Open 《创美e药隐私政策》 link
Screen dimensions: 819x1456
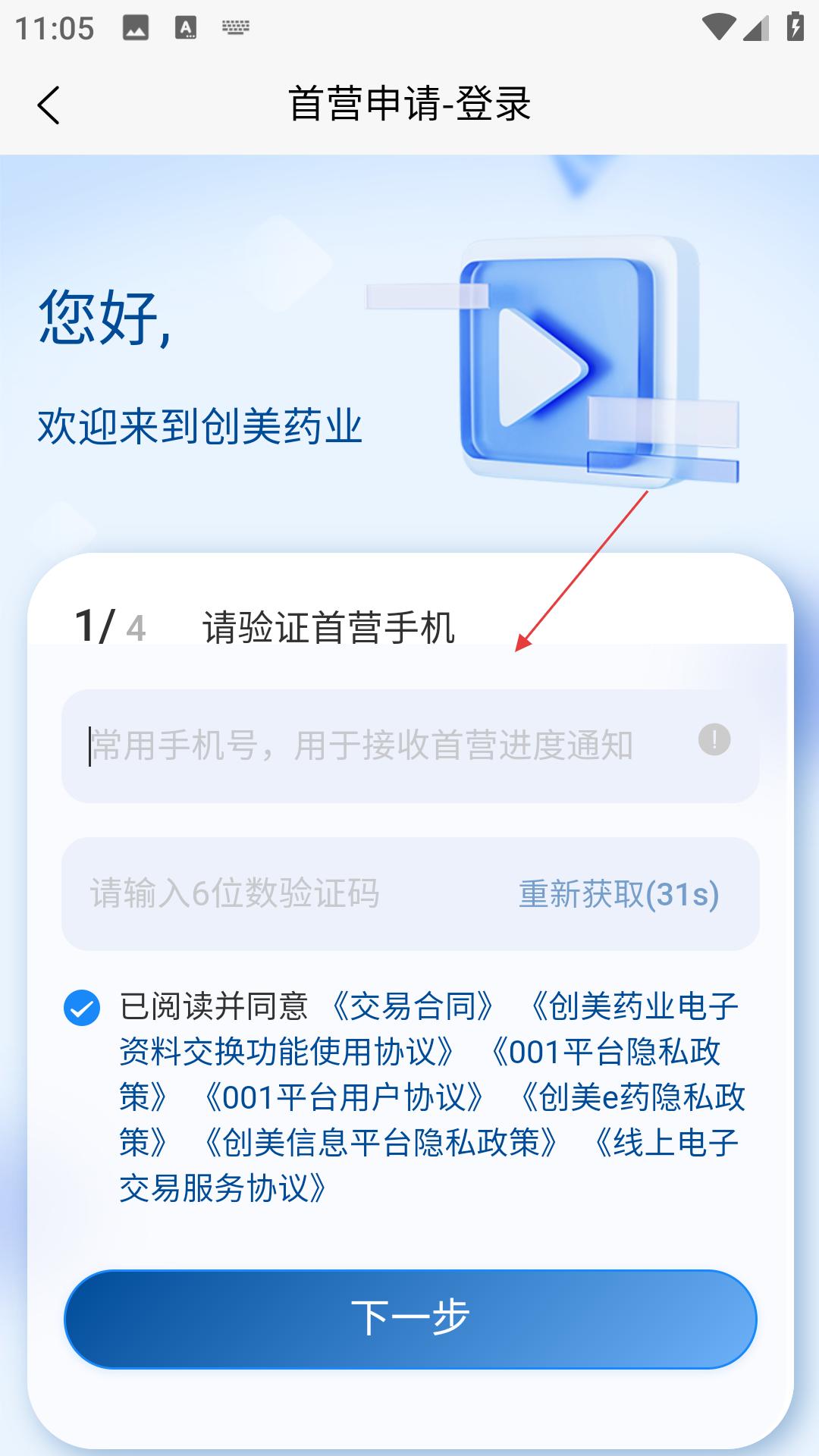tap(432, 1120)
